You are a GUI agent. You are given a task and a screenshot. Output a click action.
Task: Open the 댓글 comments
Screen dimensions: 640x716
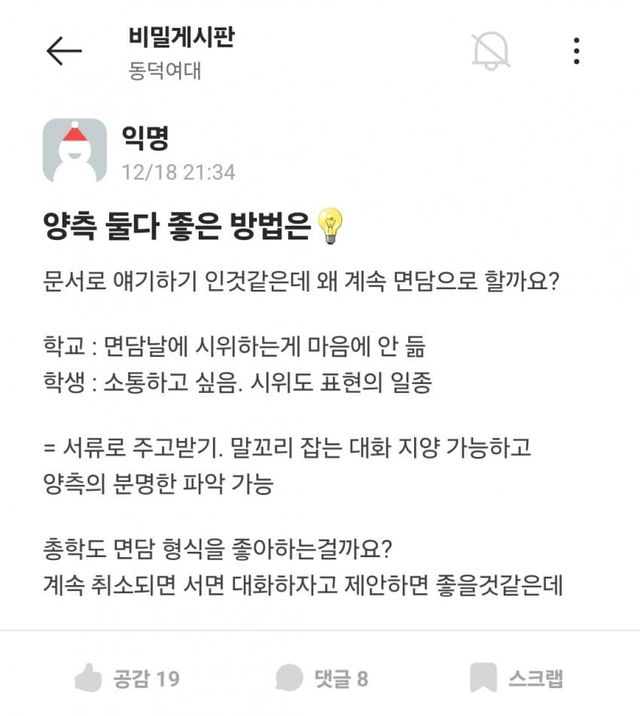click(322, 678)
